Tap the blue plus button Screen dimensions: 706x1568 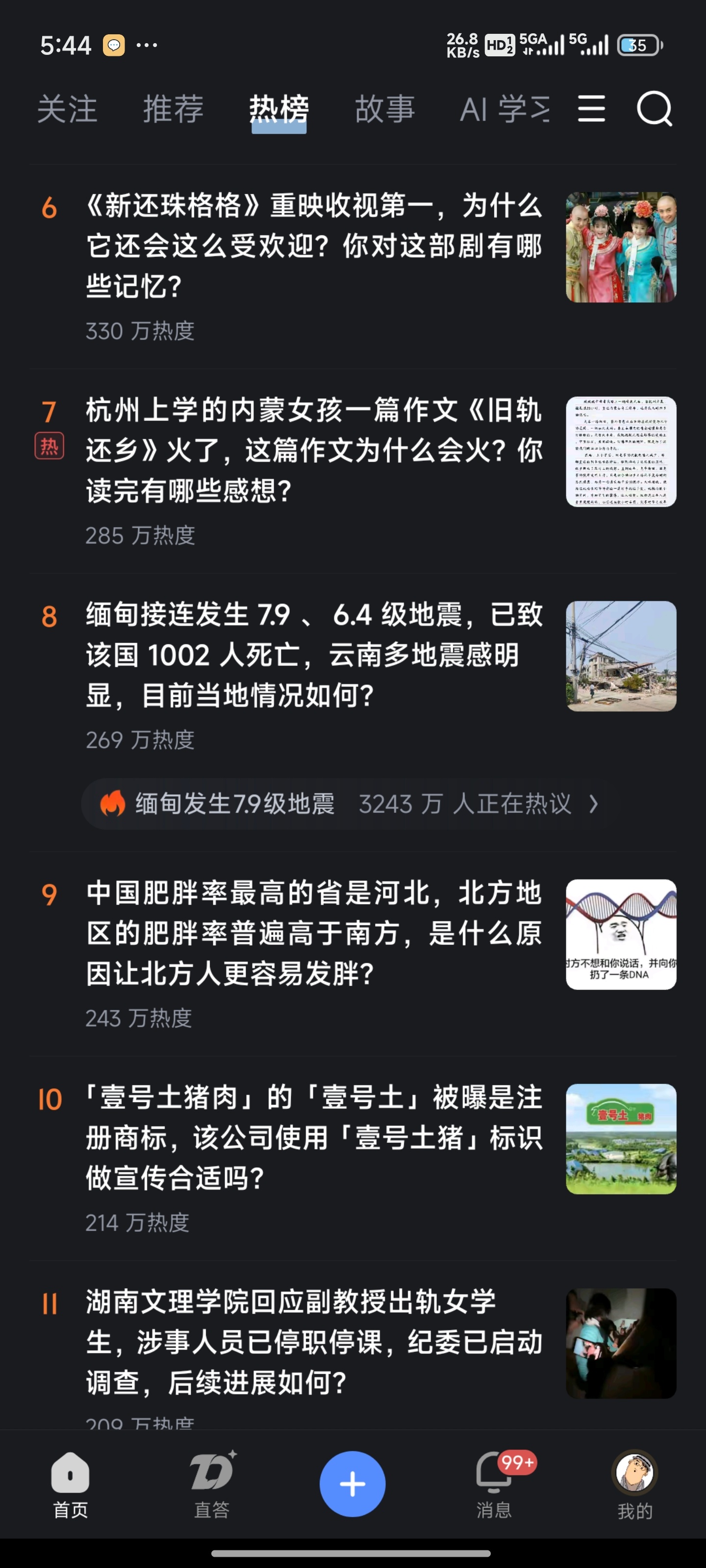[352, 1484]
